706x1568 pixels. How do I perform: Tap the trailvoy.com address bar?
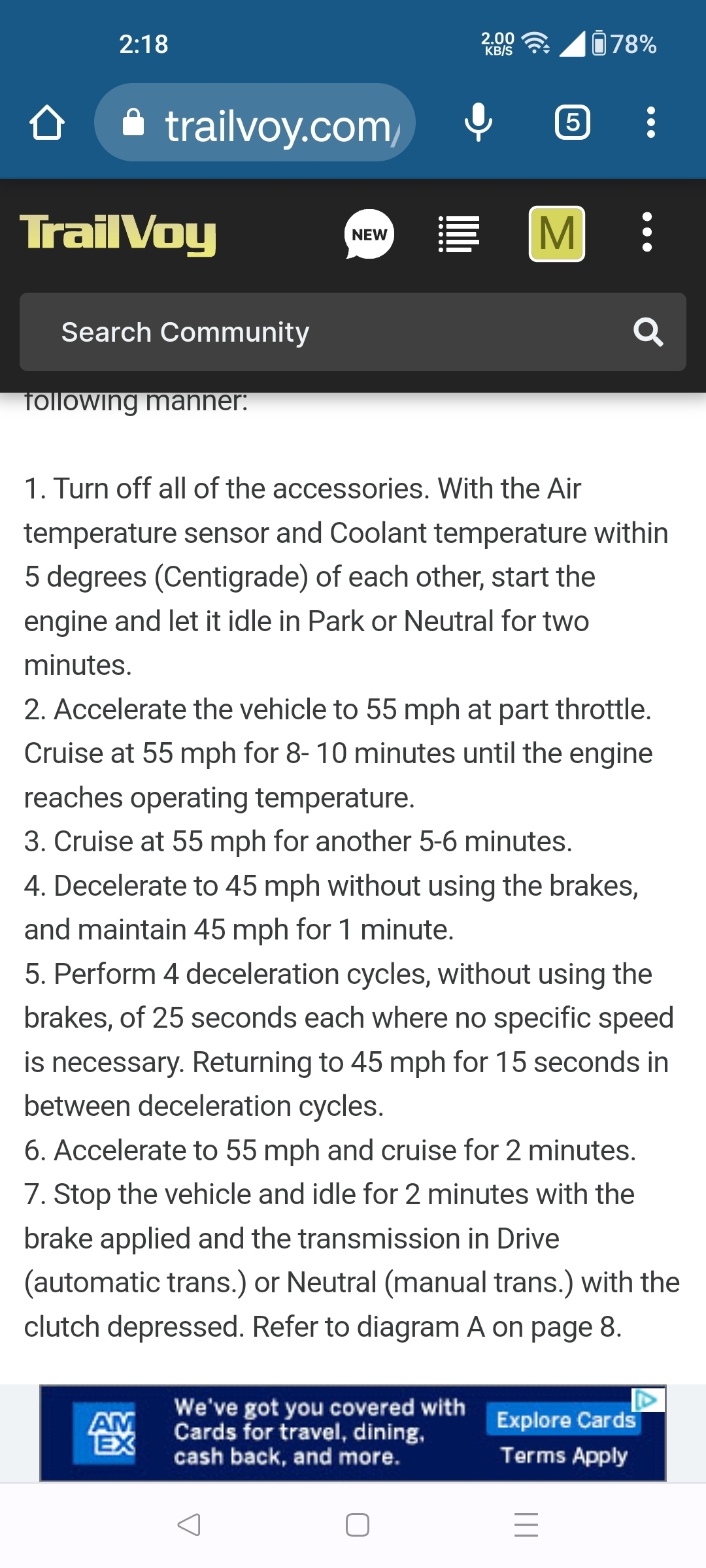[x=261, y=123]
